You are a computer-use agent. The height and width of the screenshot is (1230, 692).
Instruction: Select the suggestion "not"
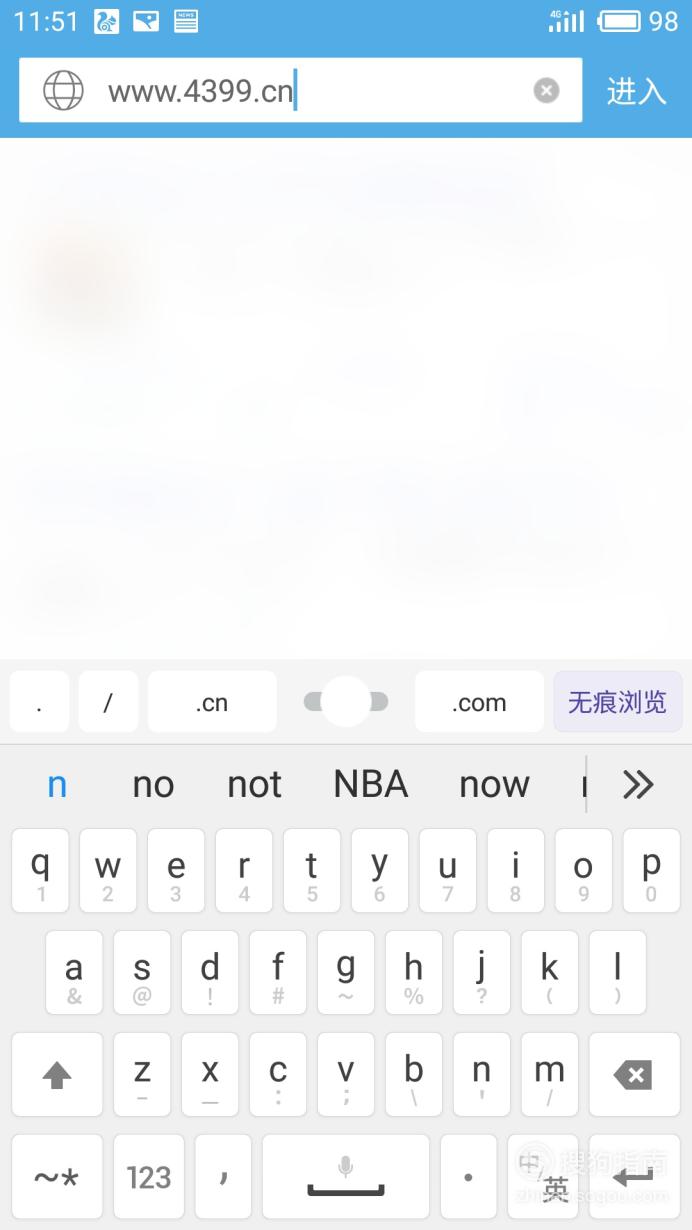[254, 785]
